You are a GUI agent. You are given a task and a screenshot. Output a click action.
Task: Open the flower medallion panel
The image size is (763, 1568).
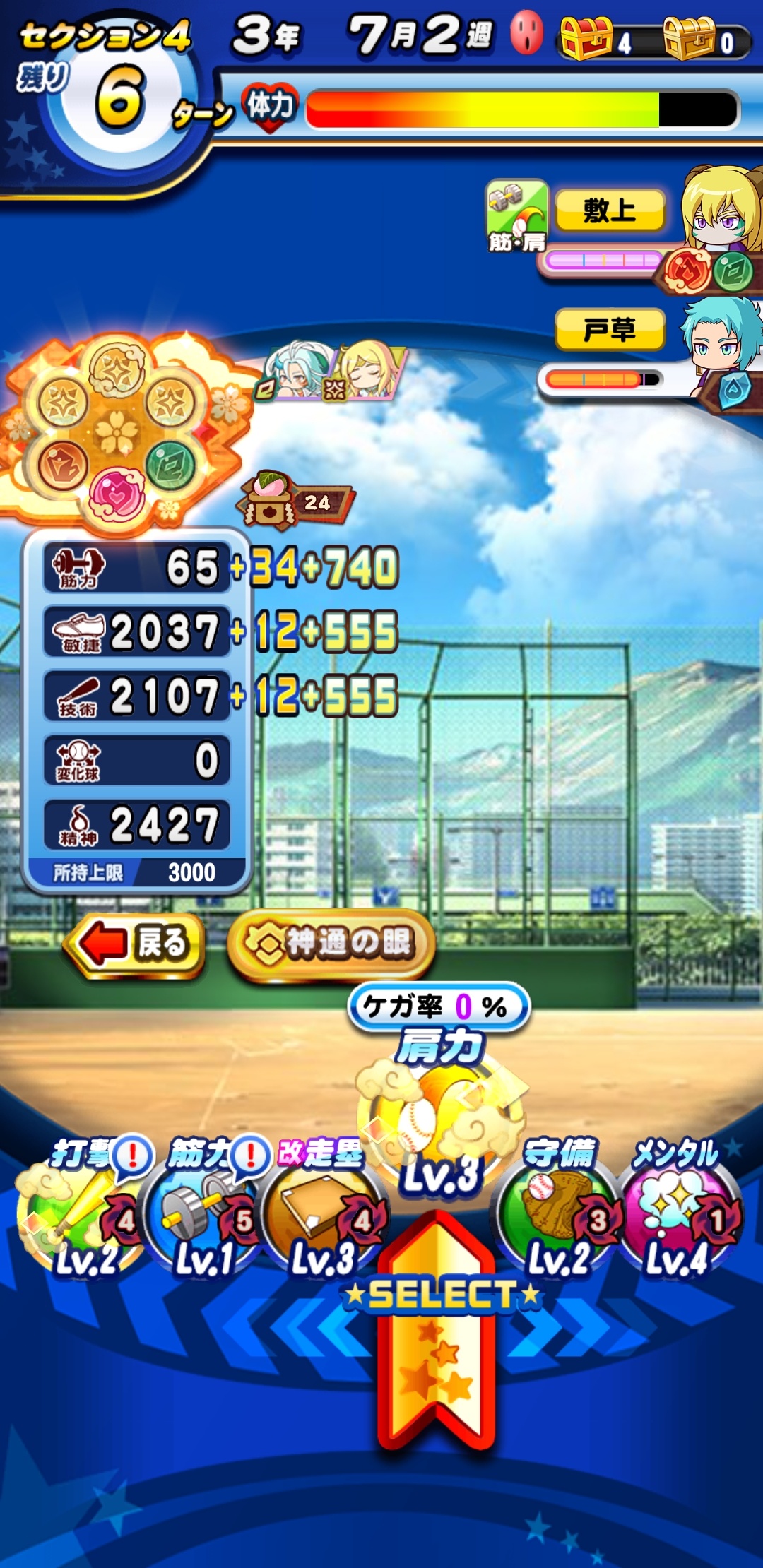click(x=117, y=432)
